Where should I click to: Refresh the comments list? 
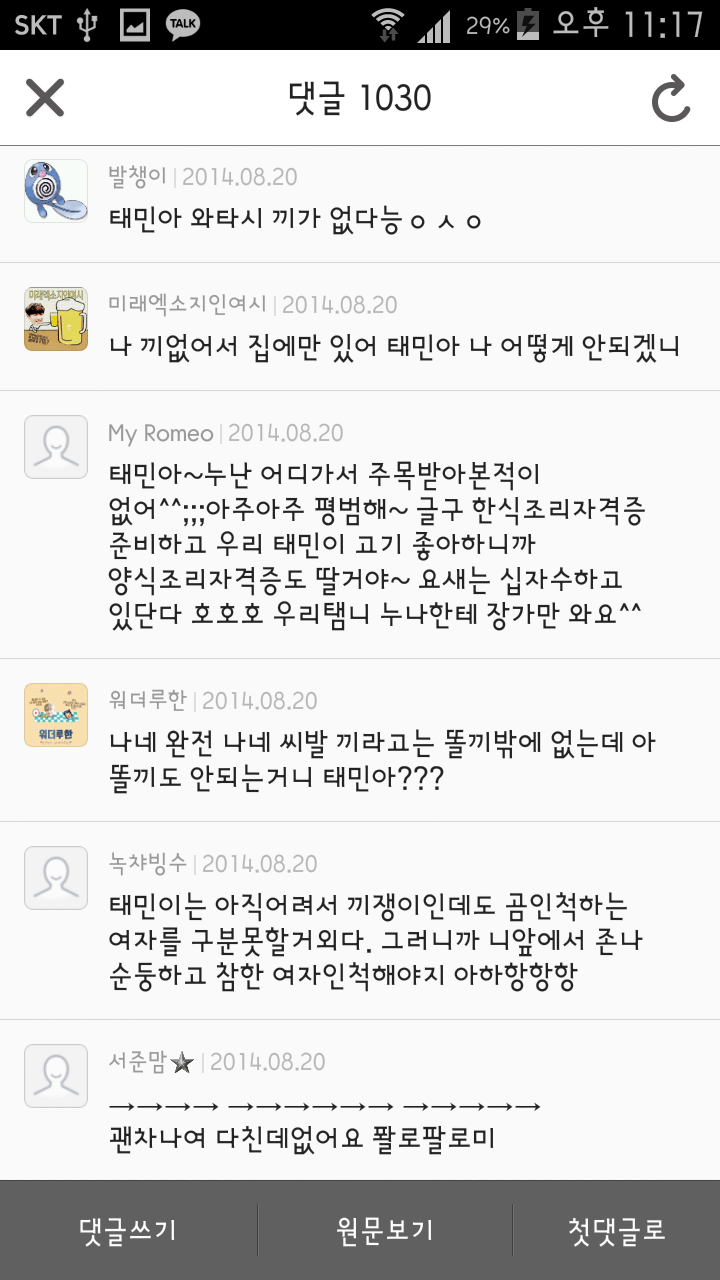coord(670,99)
